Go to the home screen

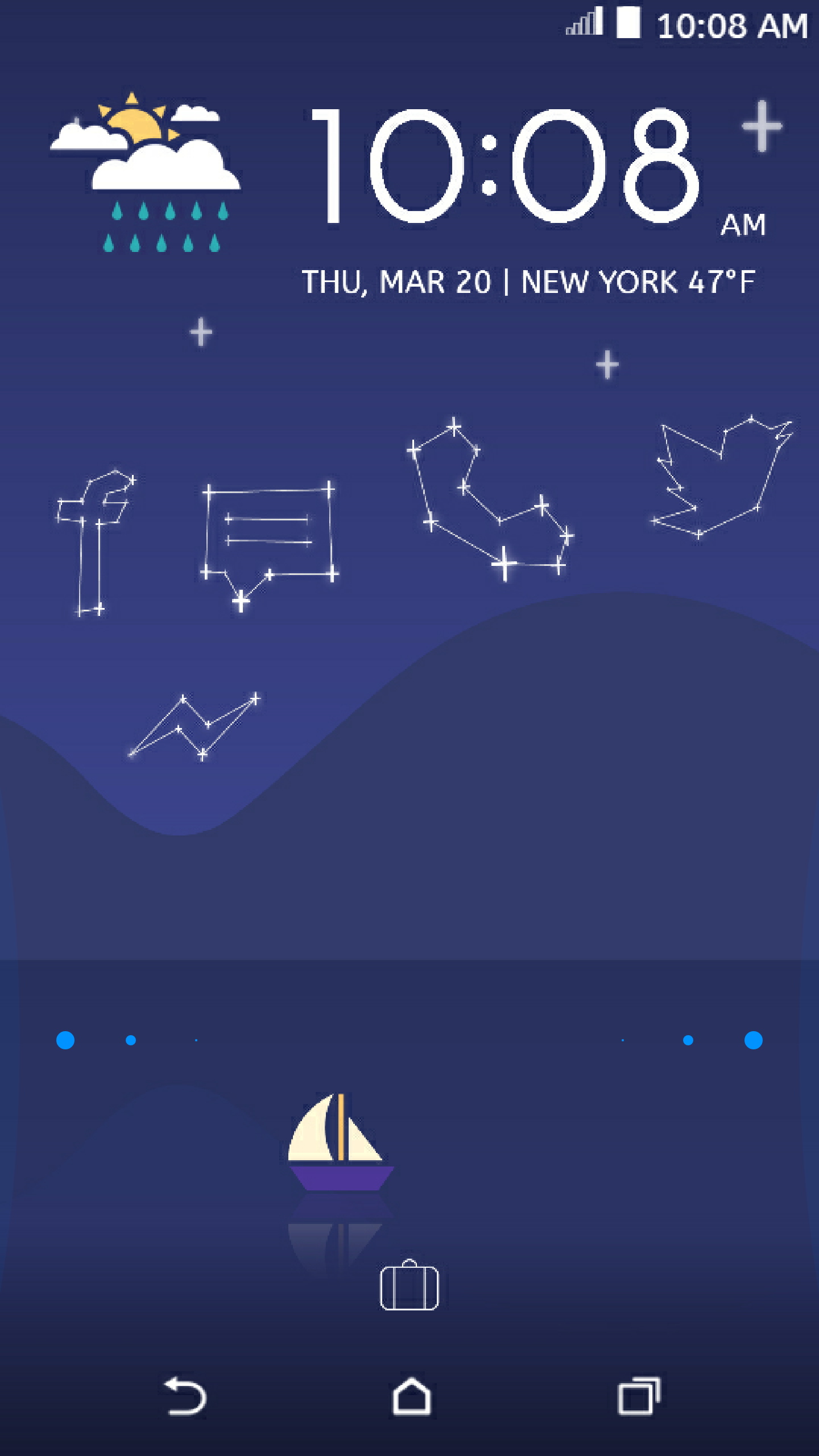pos(411,1397)
